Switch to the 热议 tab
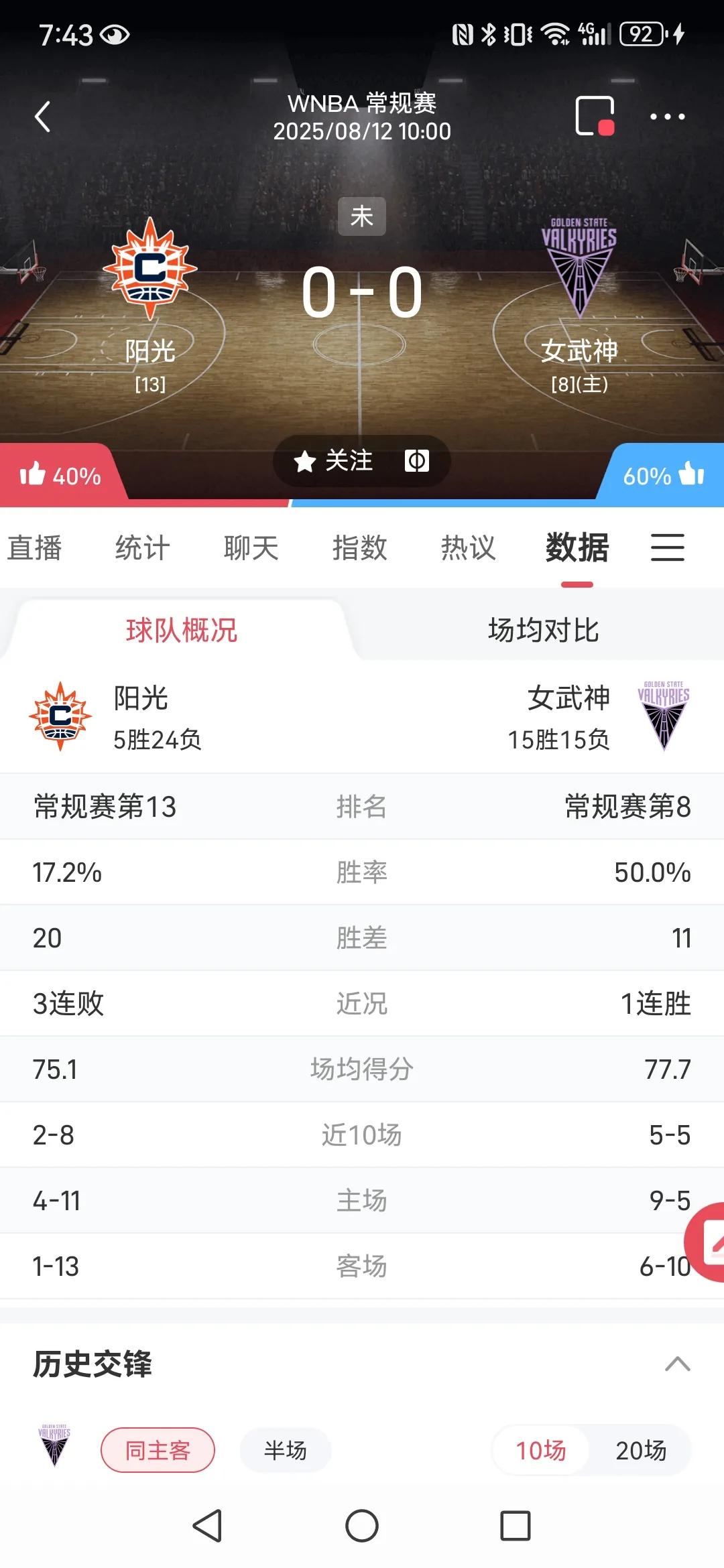The width and height of the screenshot is (724, 1568). coord(469,547)
